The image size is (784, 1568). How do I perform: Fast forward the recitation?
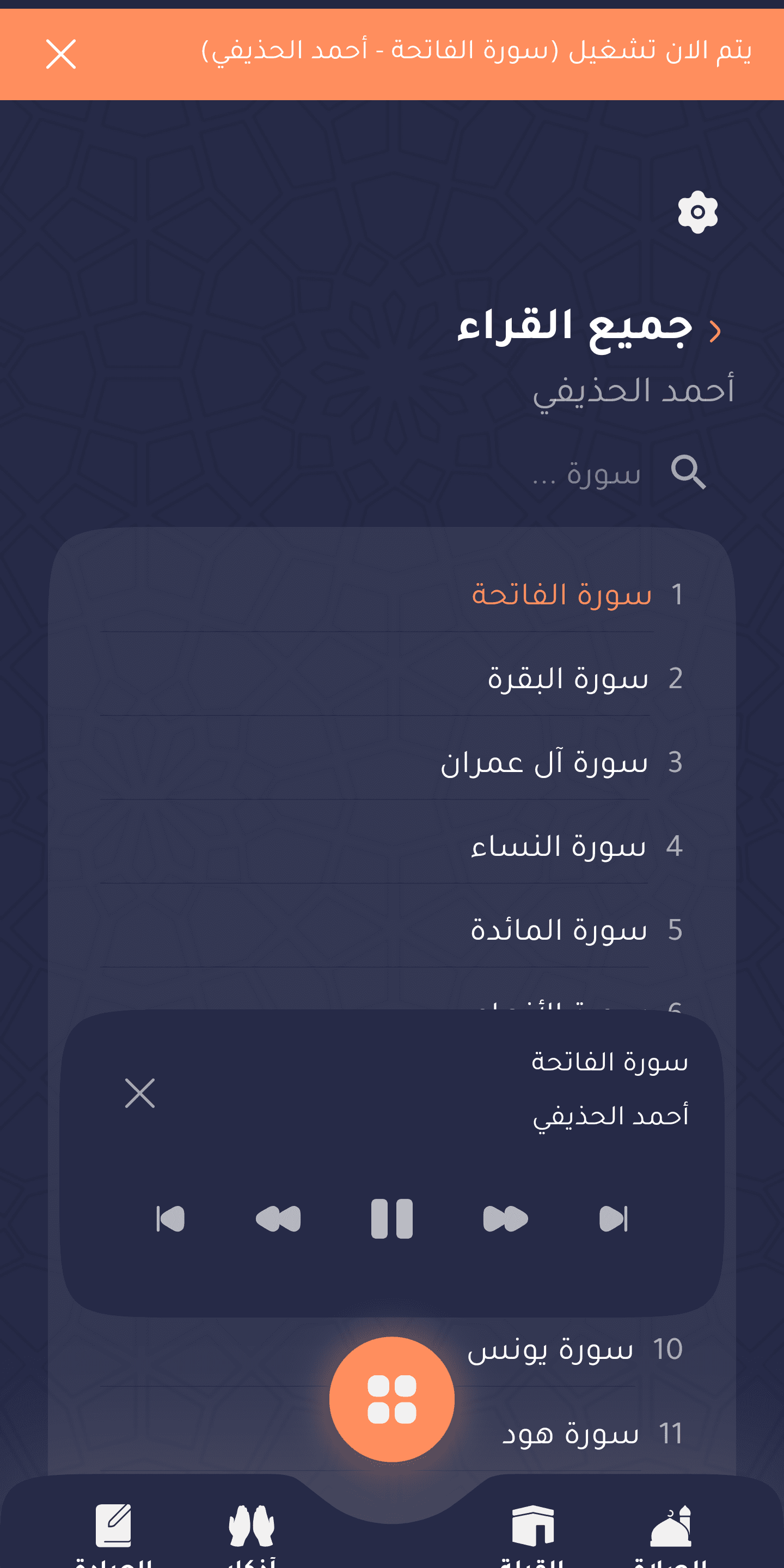point(505,1218)
